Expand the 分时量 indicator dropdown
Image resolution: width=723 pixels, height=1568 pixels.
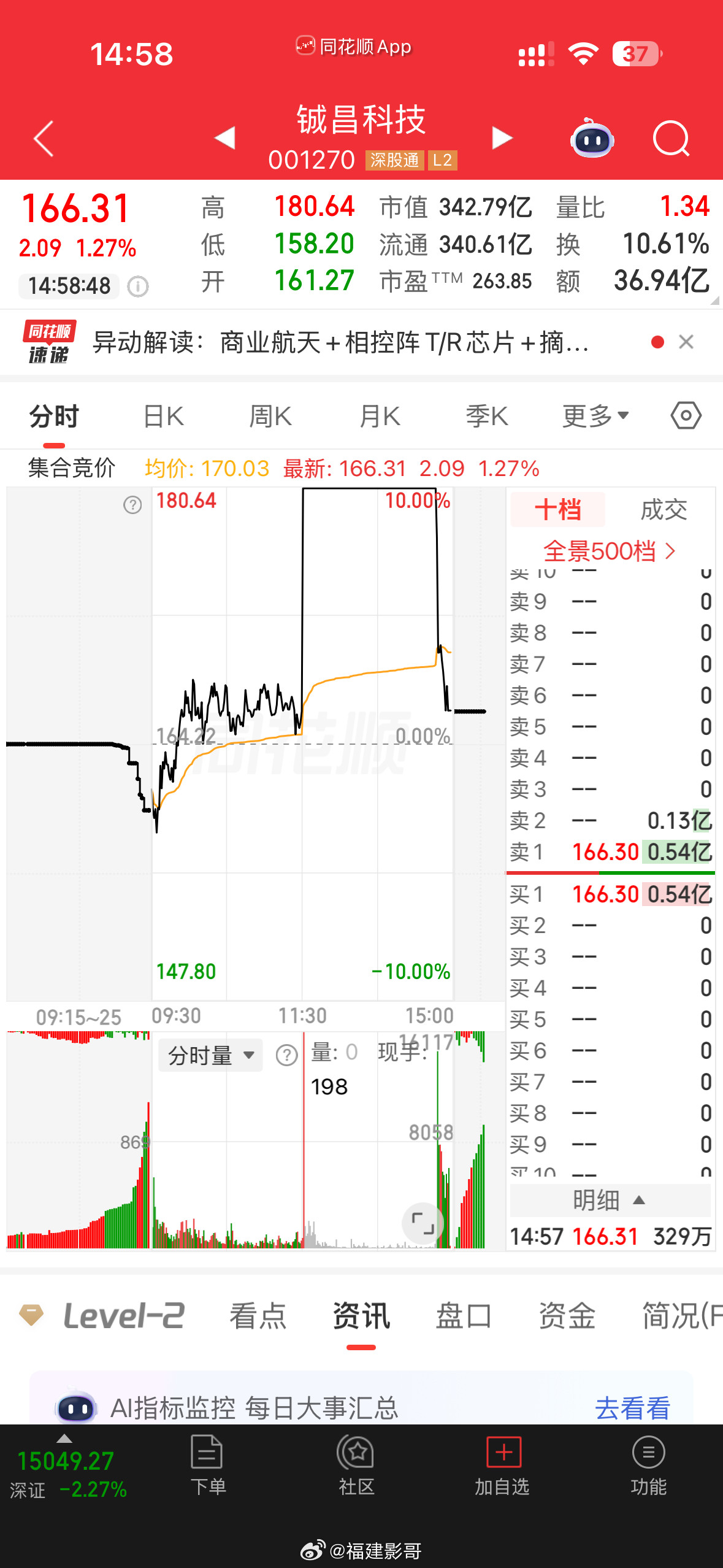click(210, 1055)
